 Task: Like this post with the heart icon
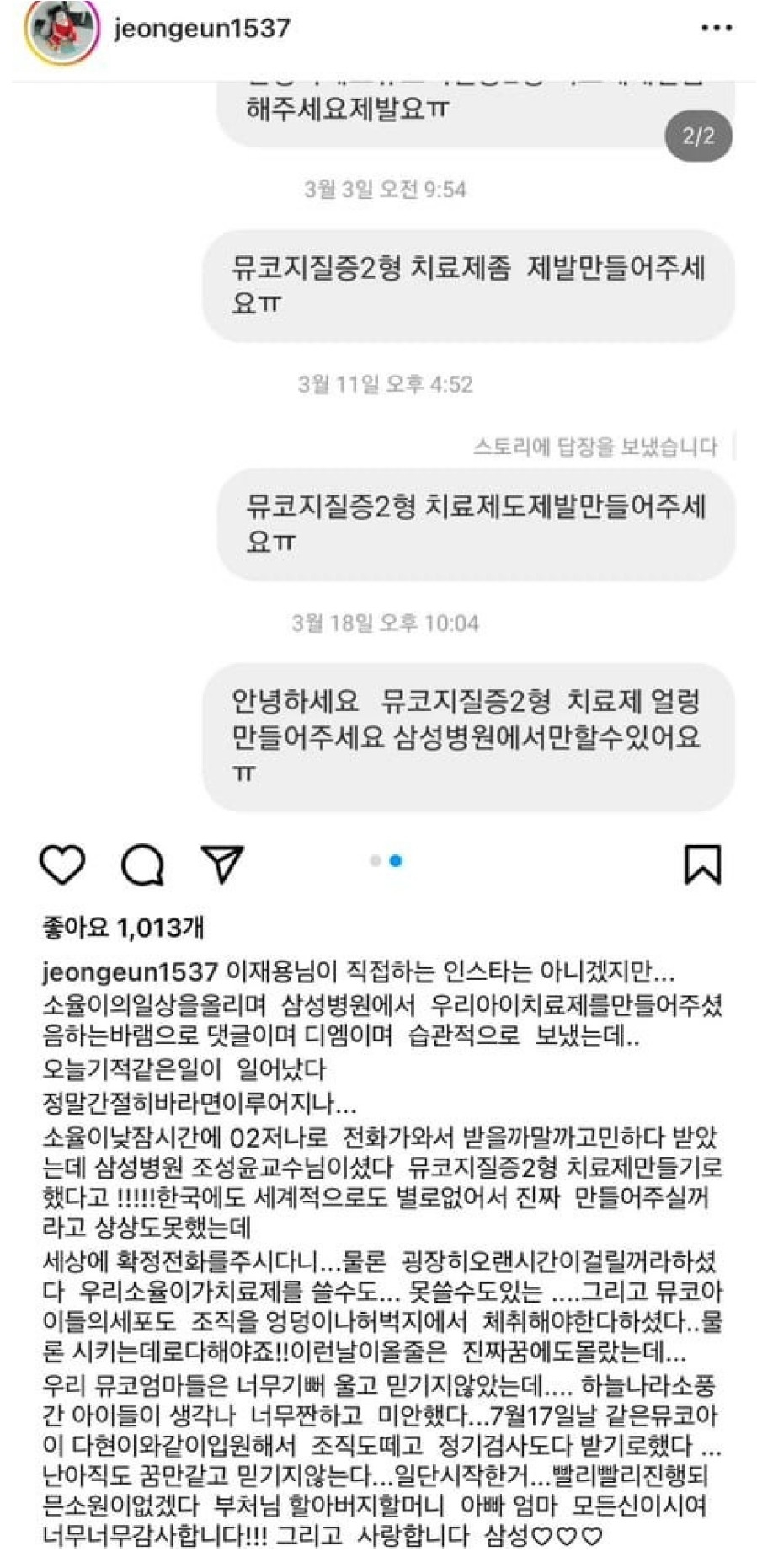tap(63, 864)
